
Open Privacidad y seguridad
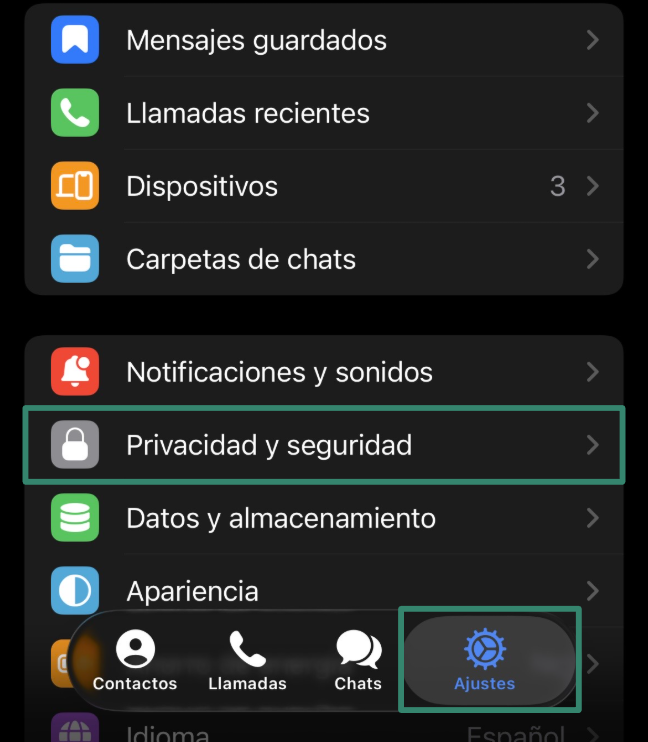pos(269,445)
